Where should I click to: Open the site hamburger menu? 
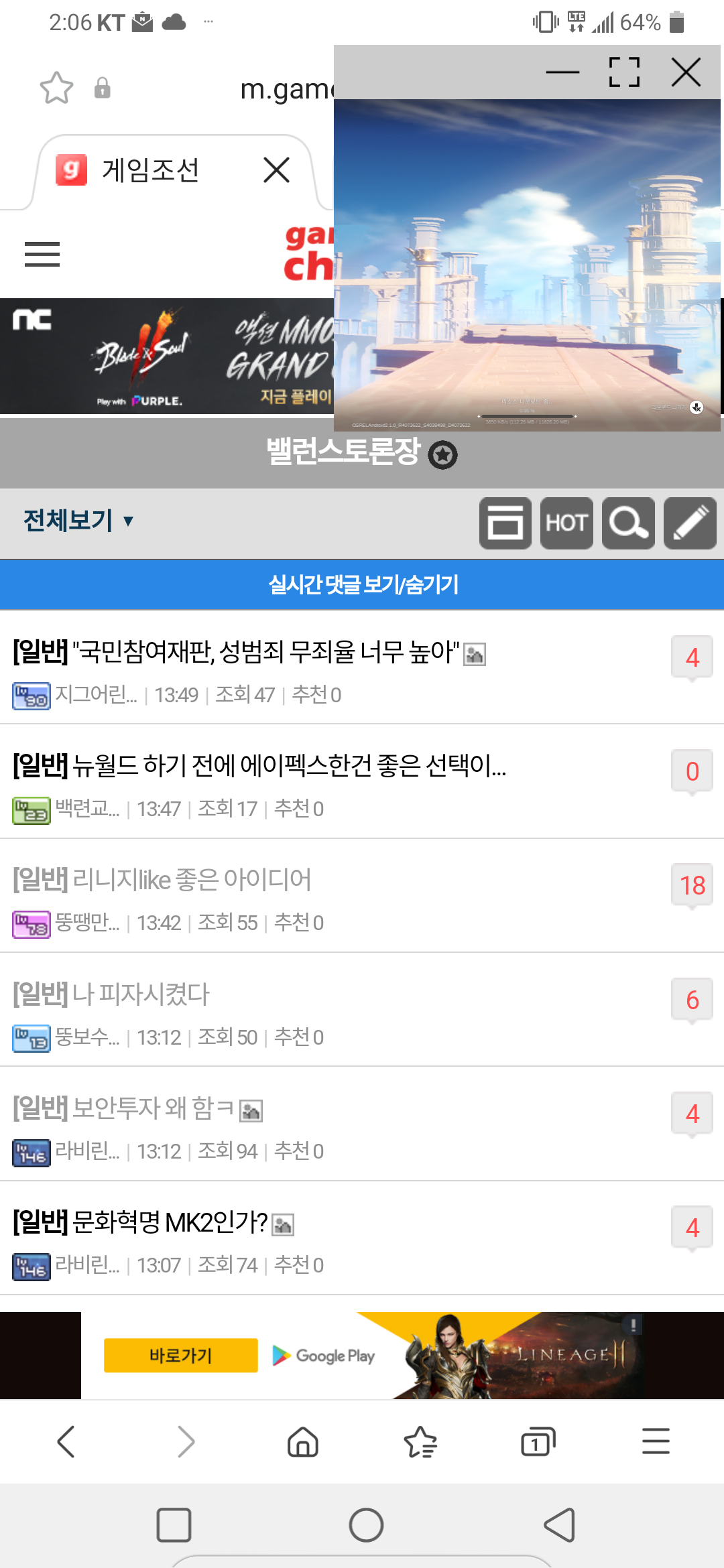pyautogui.click(x=42, y=255)
